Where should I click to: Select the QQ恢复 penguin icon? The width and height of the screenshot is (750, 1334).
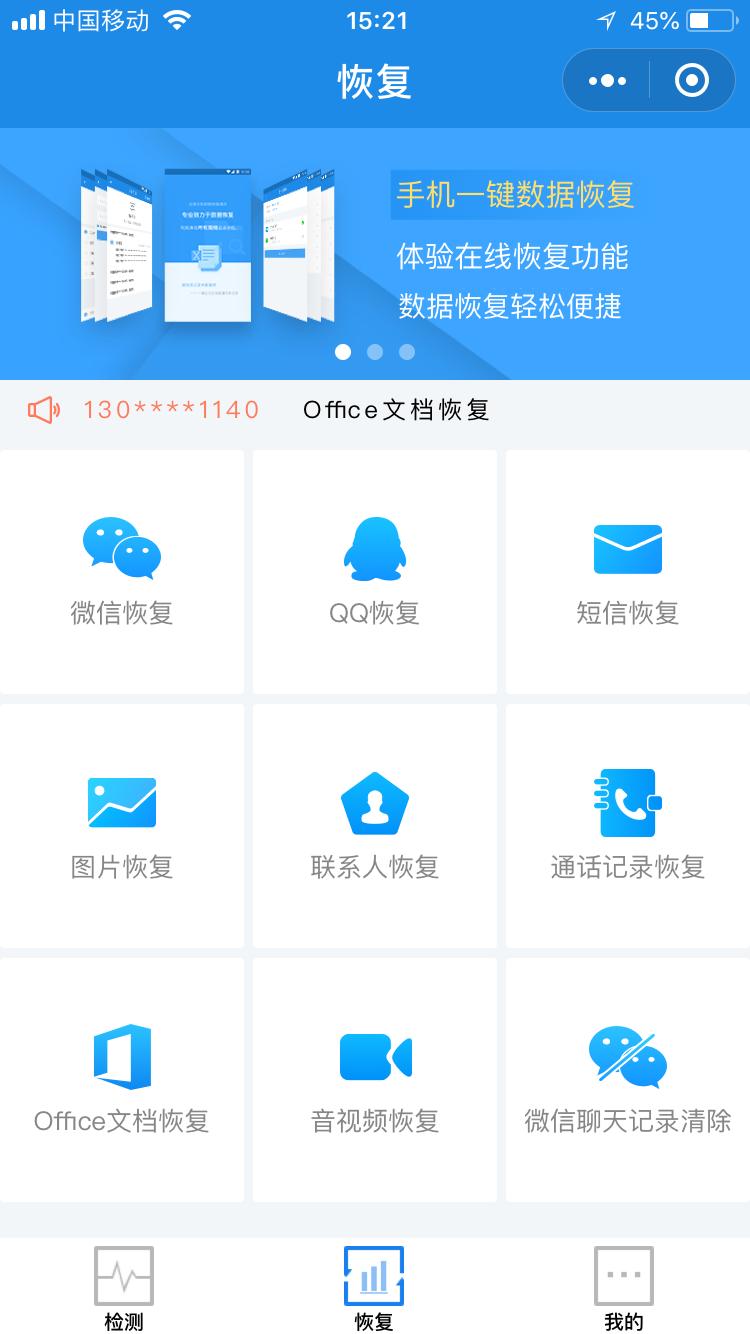pos(374,548)
